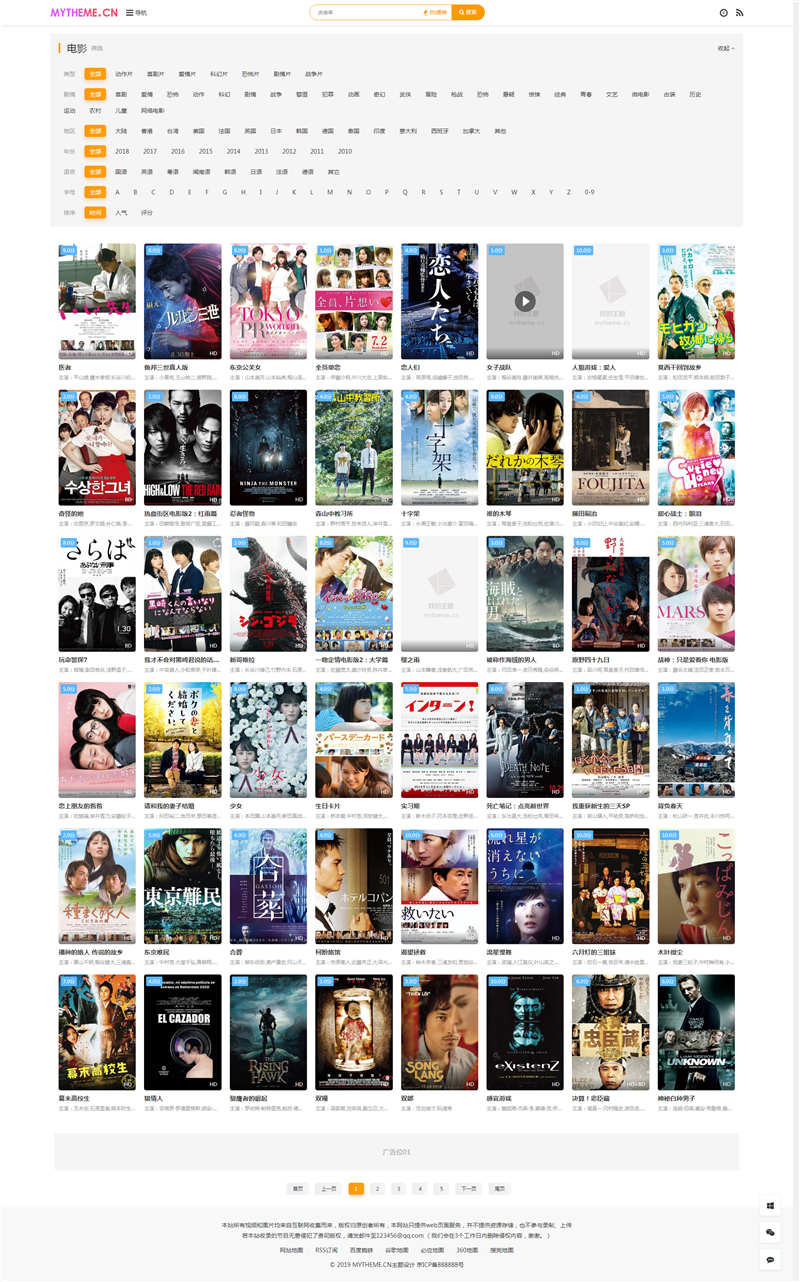Collapse the filter panel with 收起
This screenshot has width=800, height=1282.
(x=725, y=48)
